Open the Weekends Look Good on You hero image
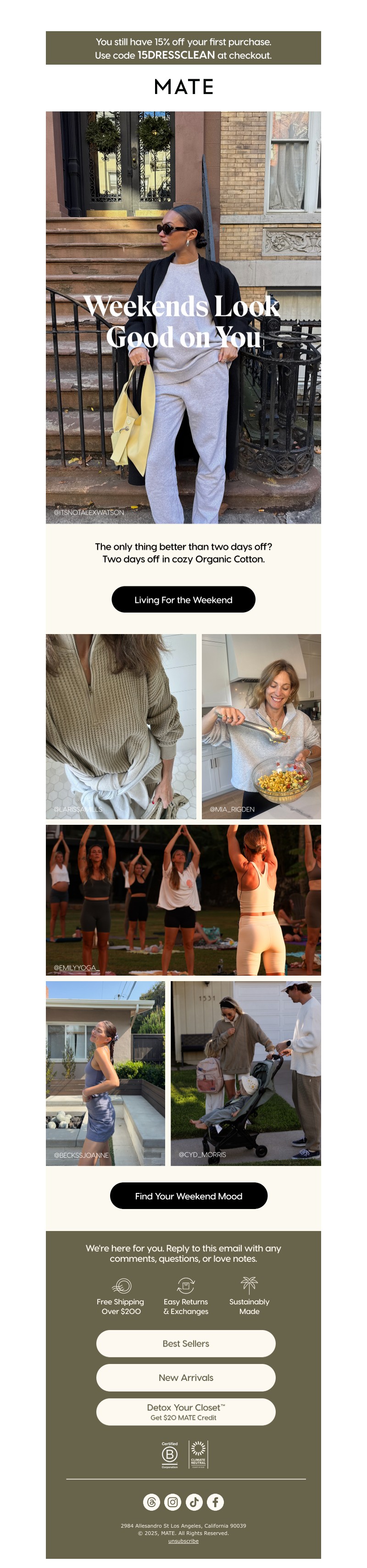This screenshot has height=1568, width=367. click(183, 316)
